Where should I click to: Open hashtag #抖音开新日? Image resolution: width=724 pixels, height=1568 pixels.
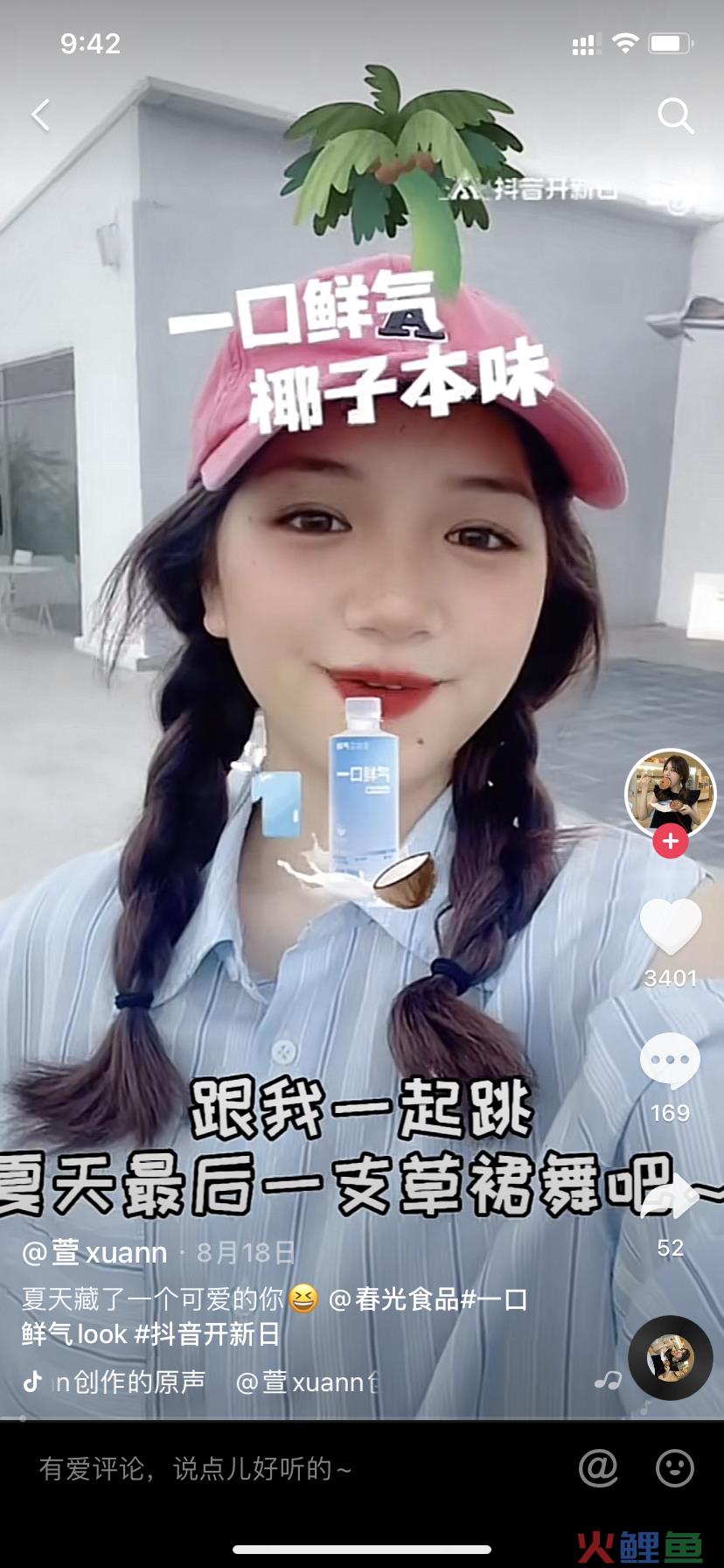point(206,1334)
